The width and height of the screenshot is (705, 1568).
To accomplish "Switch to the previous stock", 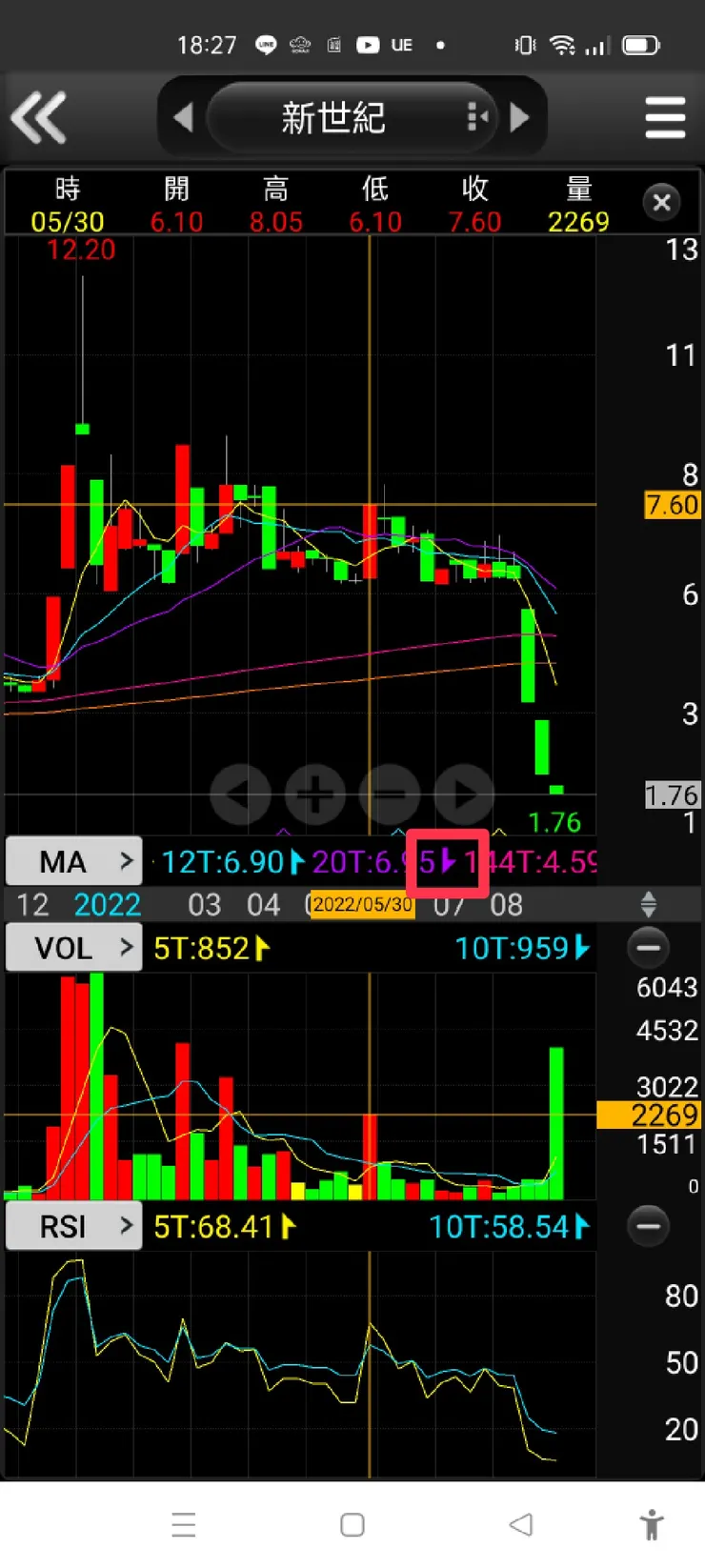I will tap(183, 118).
